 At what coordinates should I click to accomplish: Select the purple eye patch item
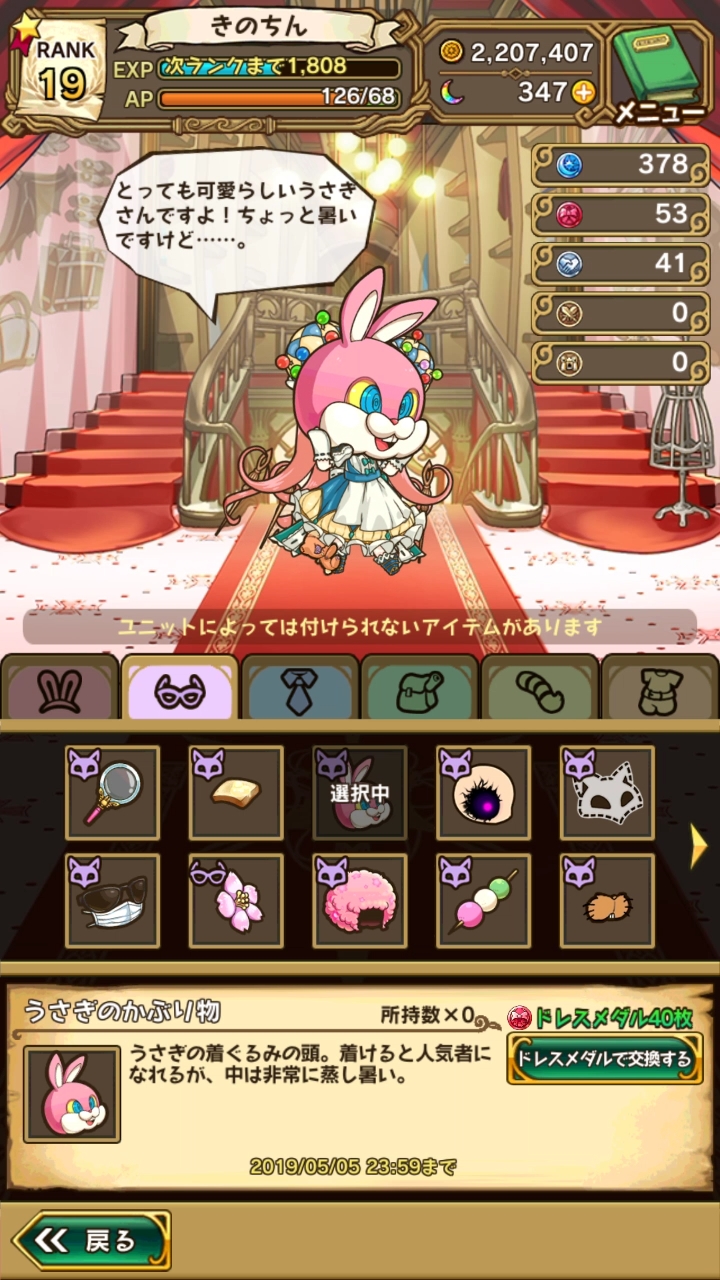(x=484, y=793)
